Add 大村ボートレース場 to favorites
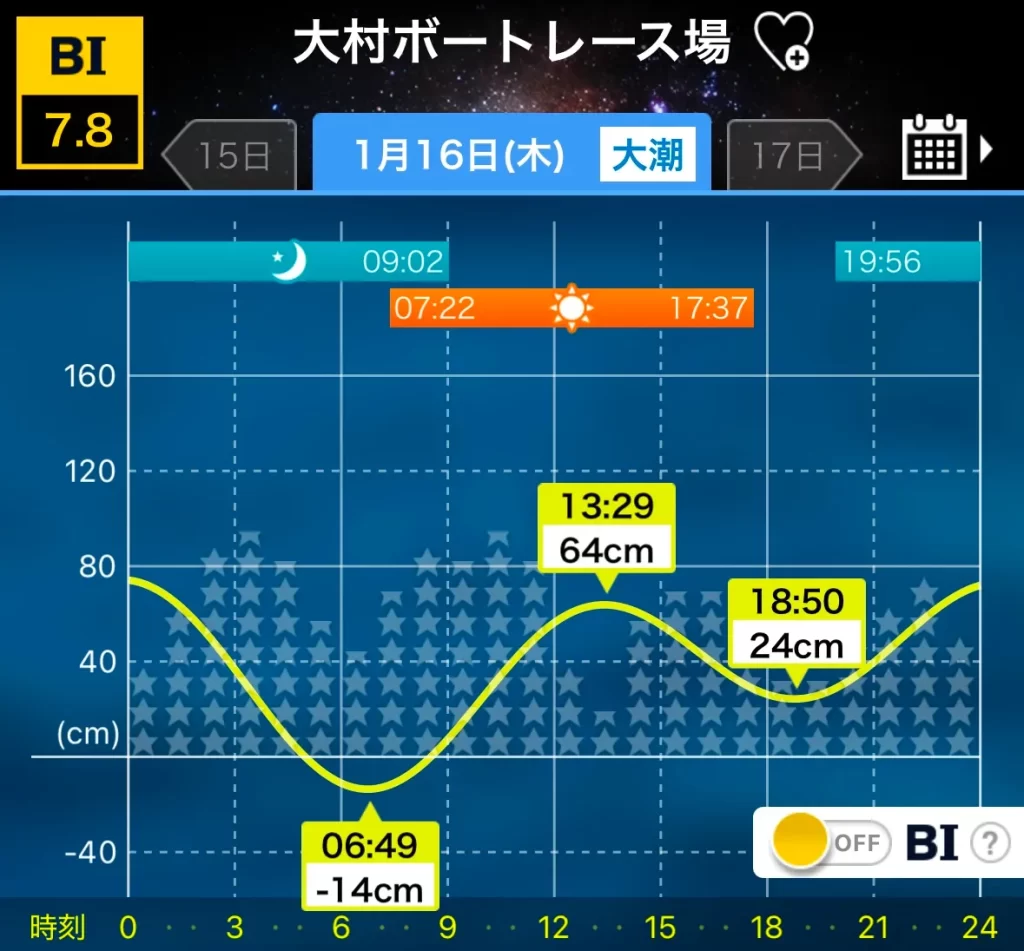Image resolution: width=1024 pixels, height=951 pixels. (783, 44)
